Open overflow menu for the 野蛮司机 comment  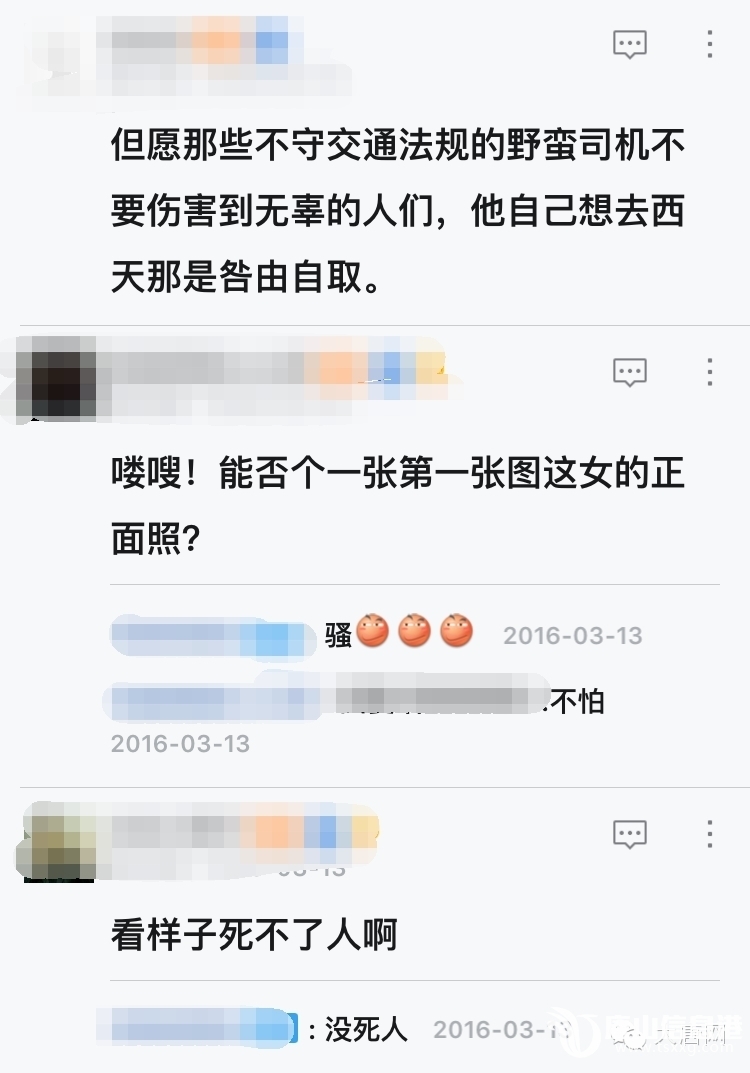click(x=709, y=44)
